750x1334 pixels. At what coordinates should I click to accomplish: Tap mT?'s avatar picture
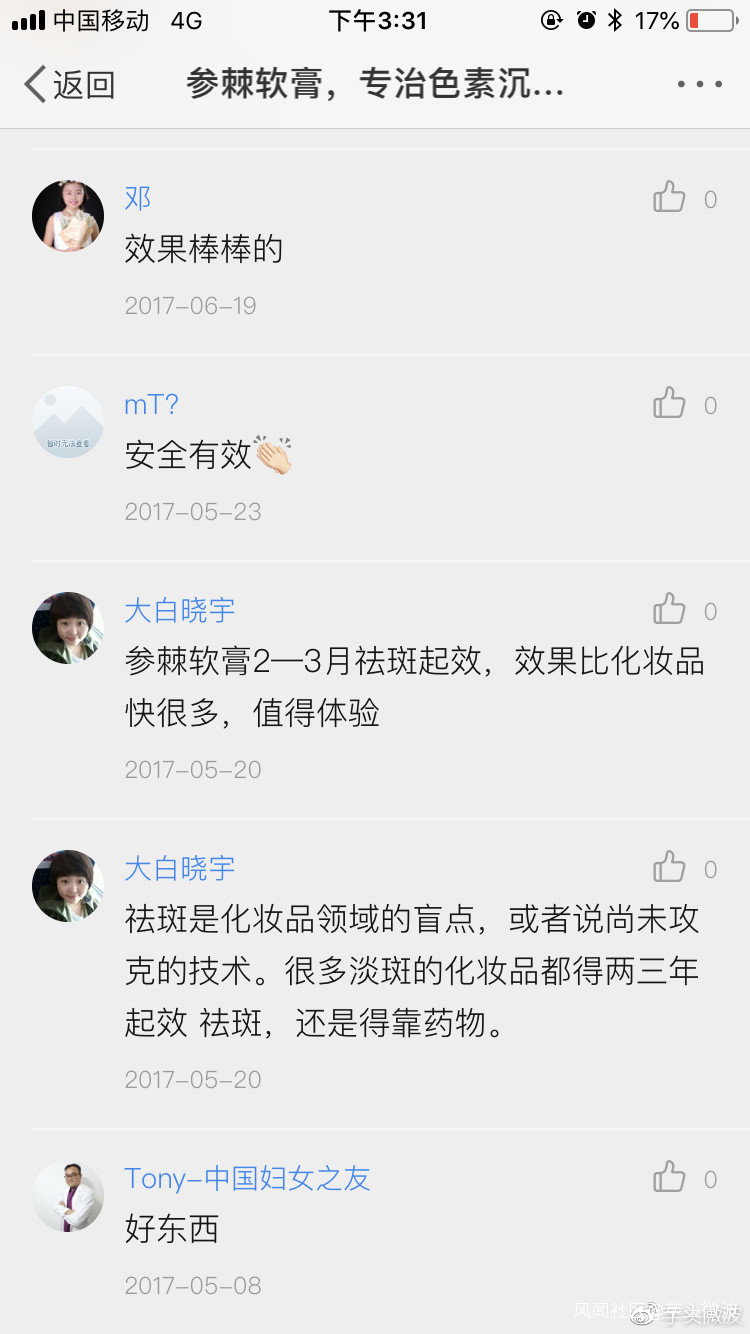[x=68, y=422]
